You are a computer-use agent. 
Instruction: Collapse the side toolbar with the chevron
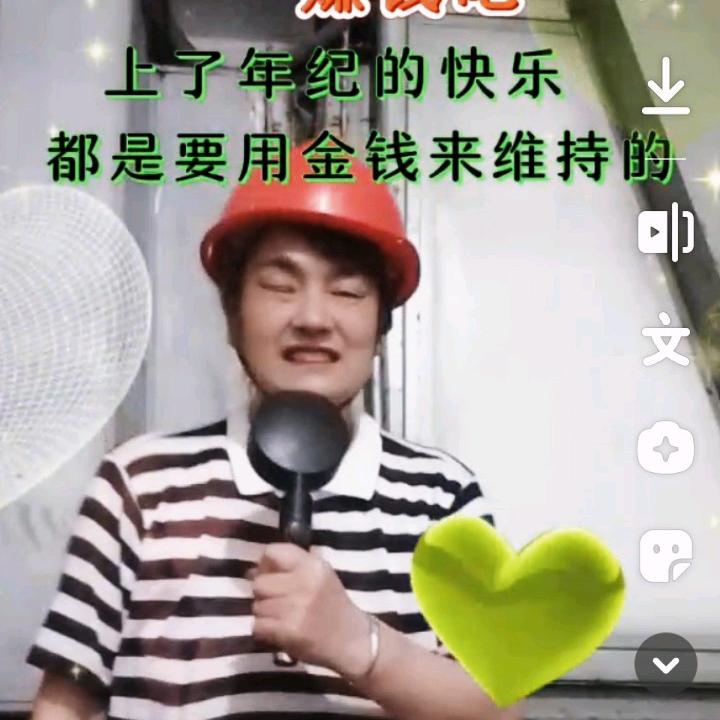coord(666,665)
